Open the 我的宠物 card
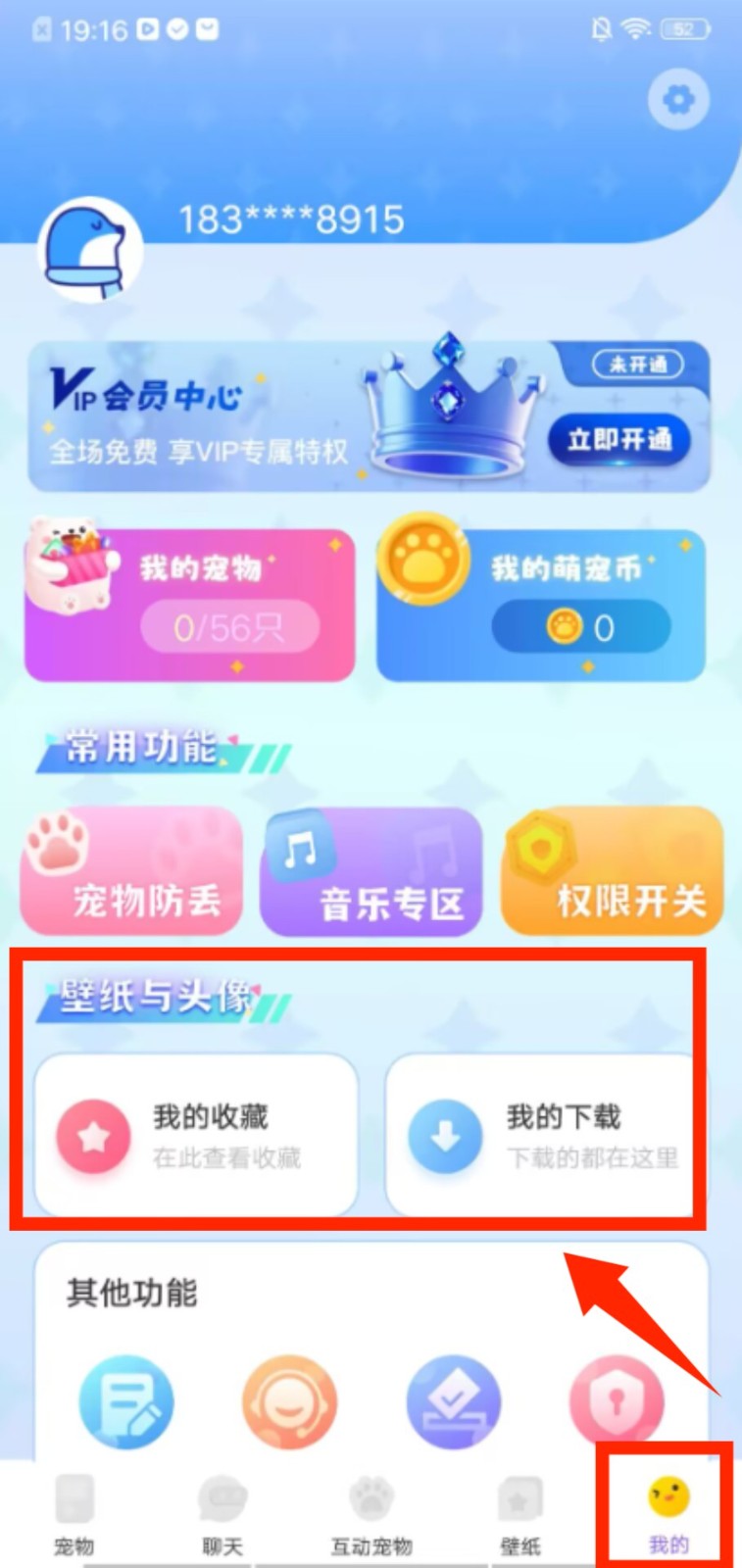The width and height of the screenshot is (742, 1568). (190, 605)
